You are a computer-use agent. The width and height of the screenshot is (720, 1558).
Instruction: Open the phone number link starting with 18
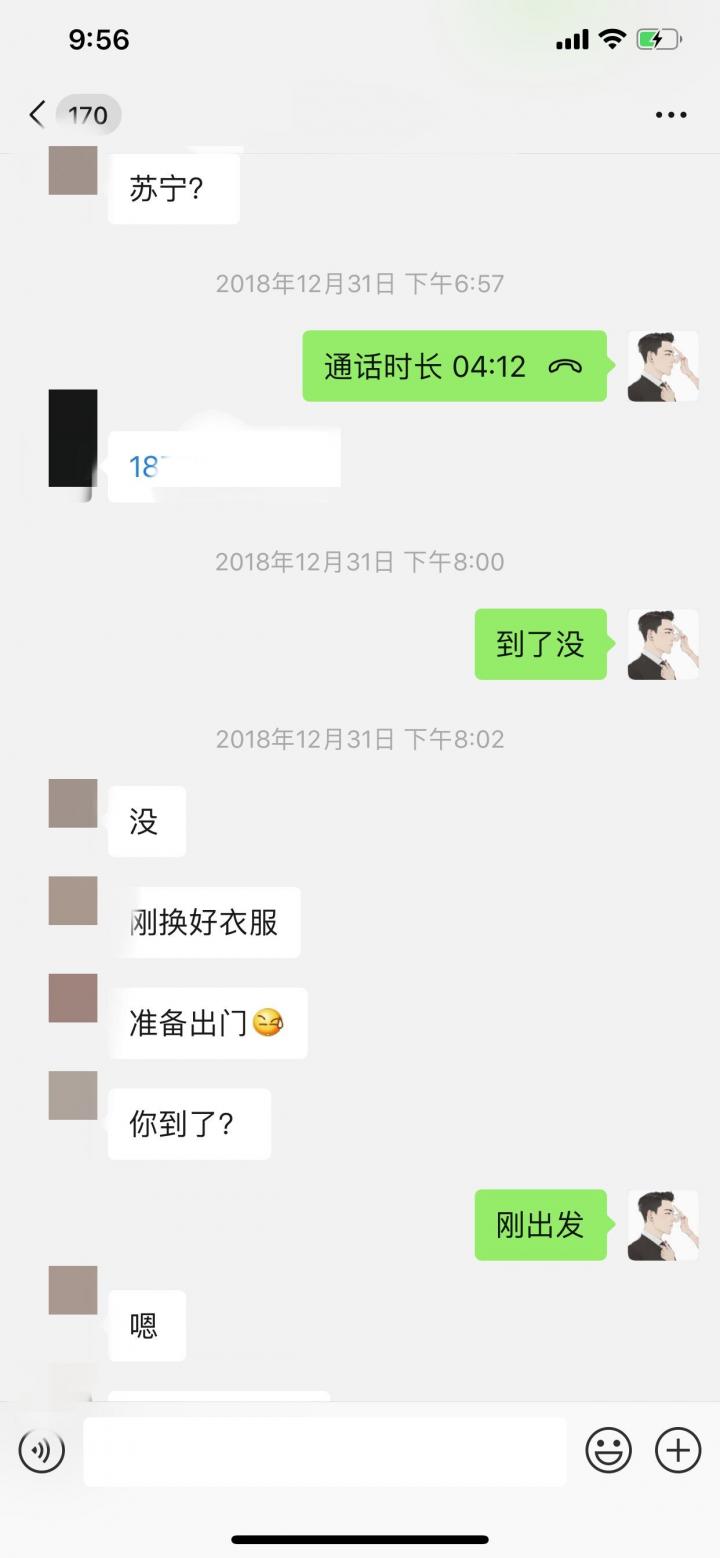(x=150, y=466)
